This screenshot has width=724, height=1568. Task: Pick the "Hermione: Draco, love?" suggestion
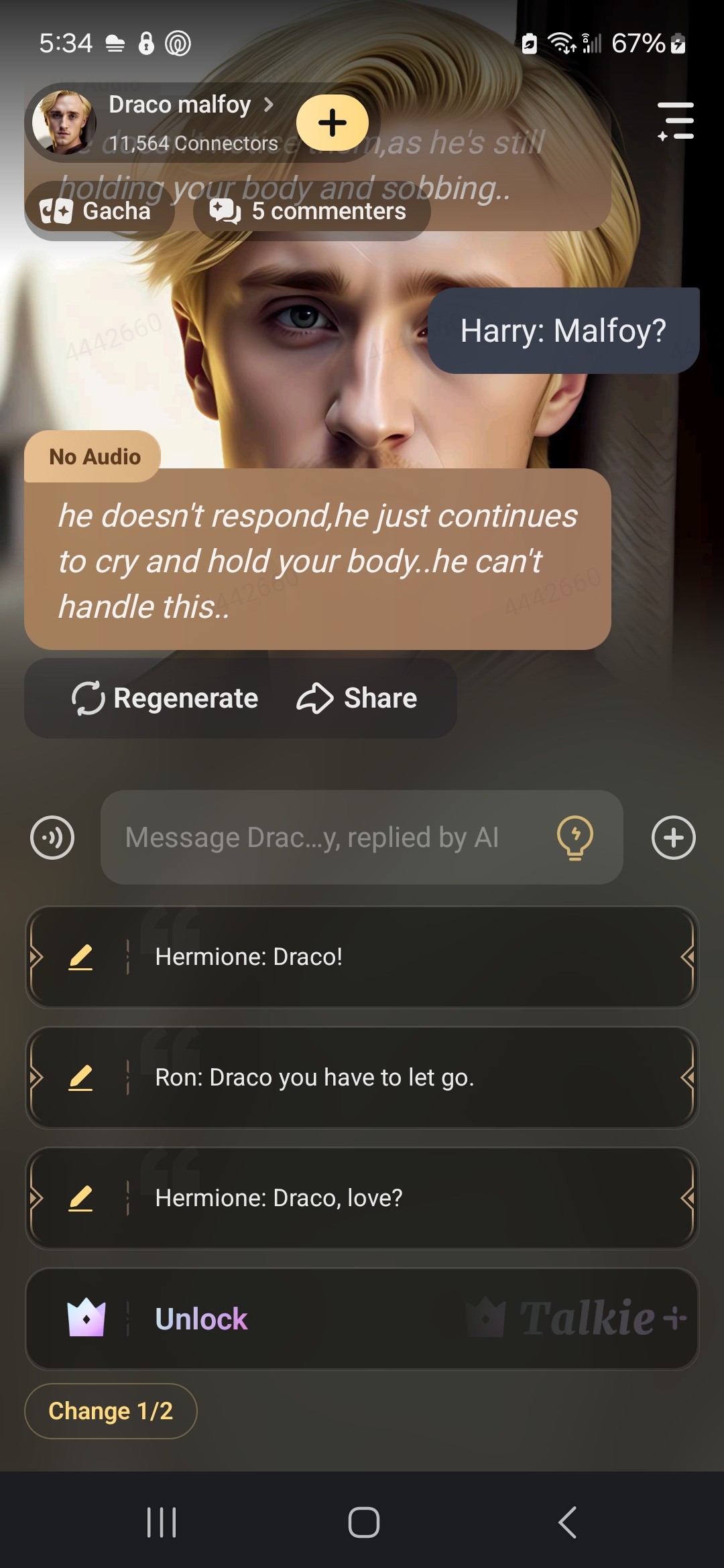[x=402, y=1198]
